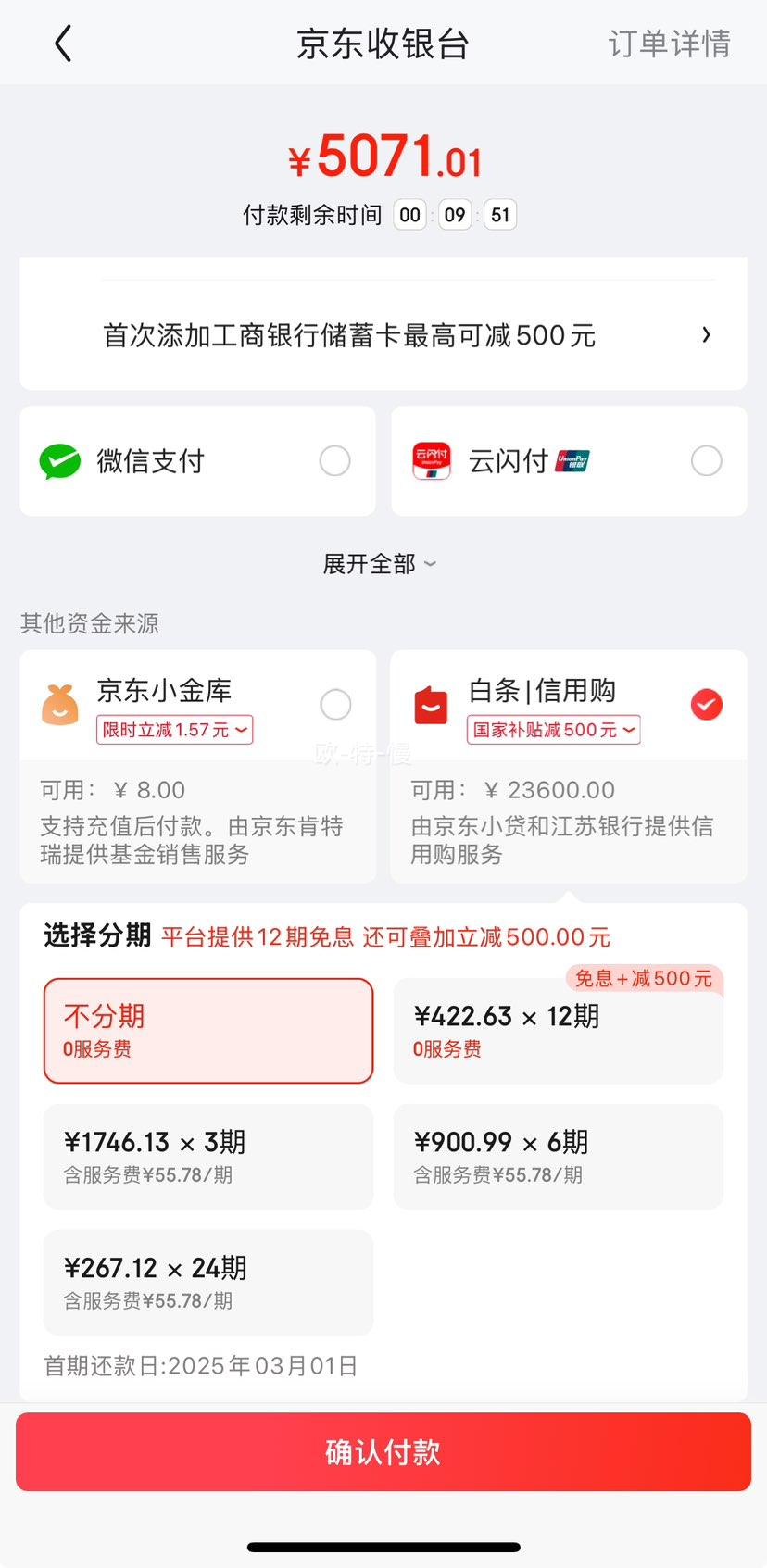Confirm payment with 确认付款
The width and height of the screenshot is (767, 1568).
click(x=383, y=1451)
